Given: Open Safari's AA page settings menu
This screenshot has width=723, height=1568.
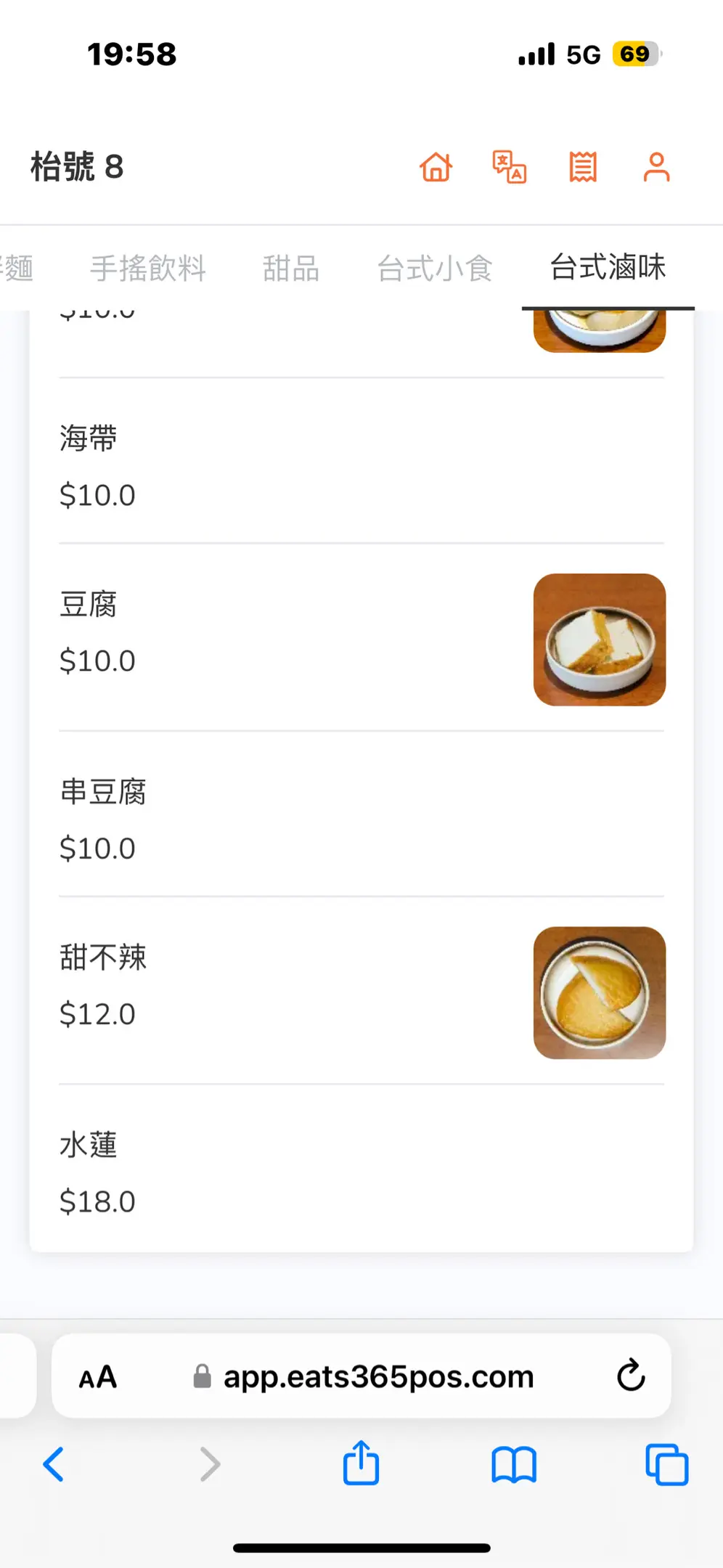Looking at the screenshot, I should point(98,1377).
